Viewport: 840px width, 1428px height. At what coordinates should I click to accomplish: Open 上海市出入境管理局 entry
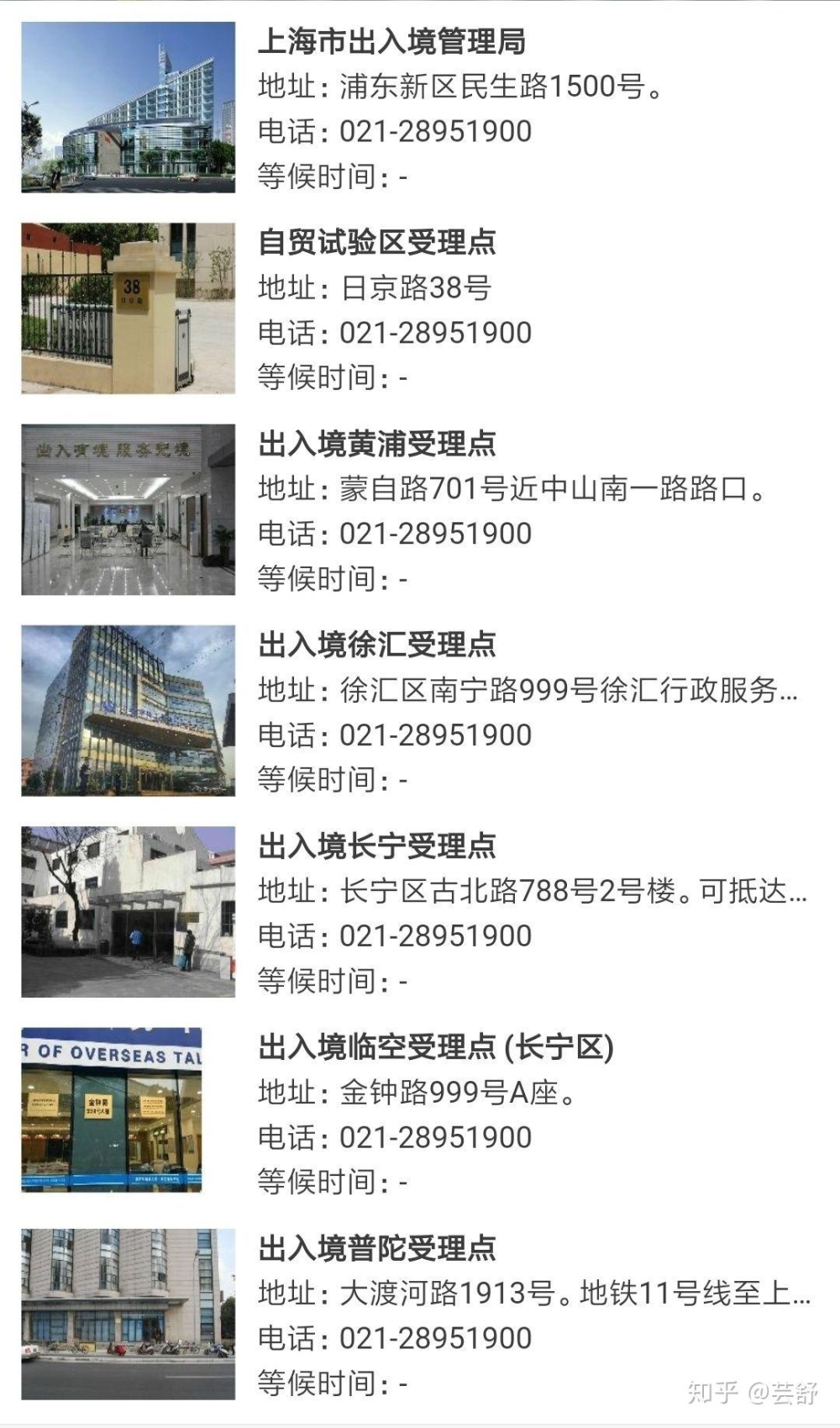[x=420, y=108]
